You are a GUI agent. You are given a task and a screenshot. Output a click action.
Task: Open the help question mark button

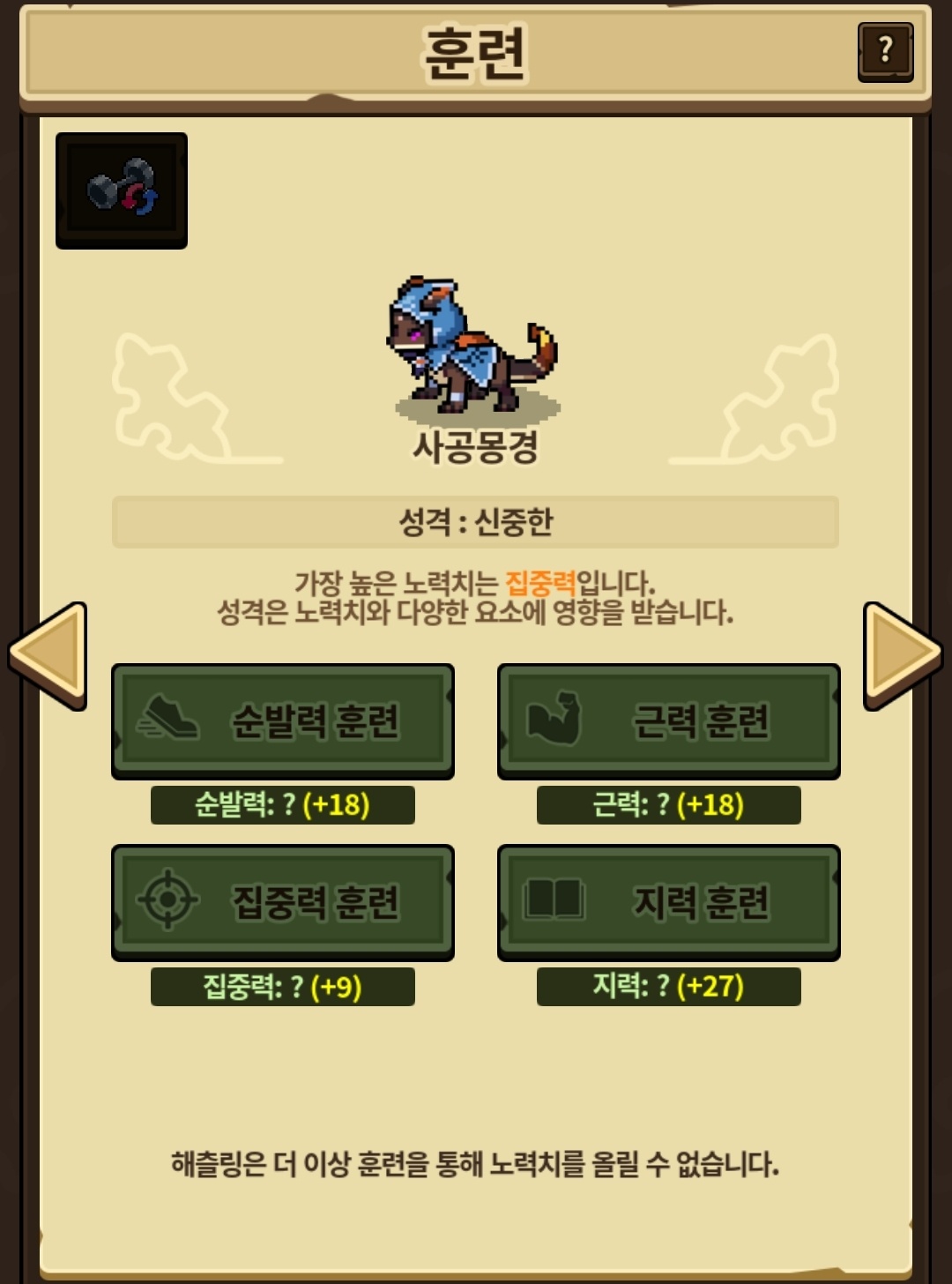(885, 51)
